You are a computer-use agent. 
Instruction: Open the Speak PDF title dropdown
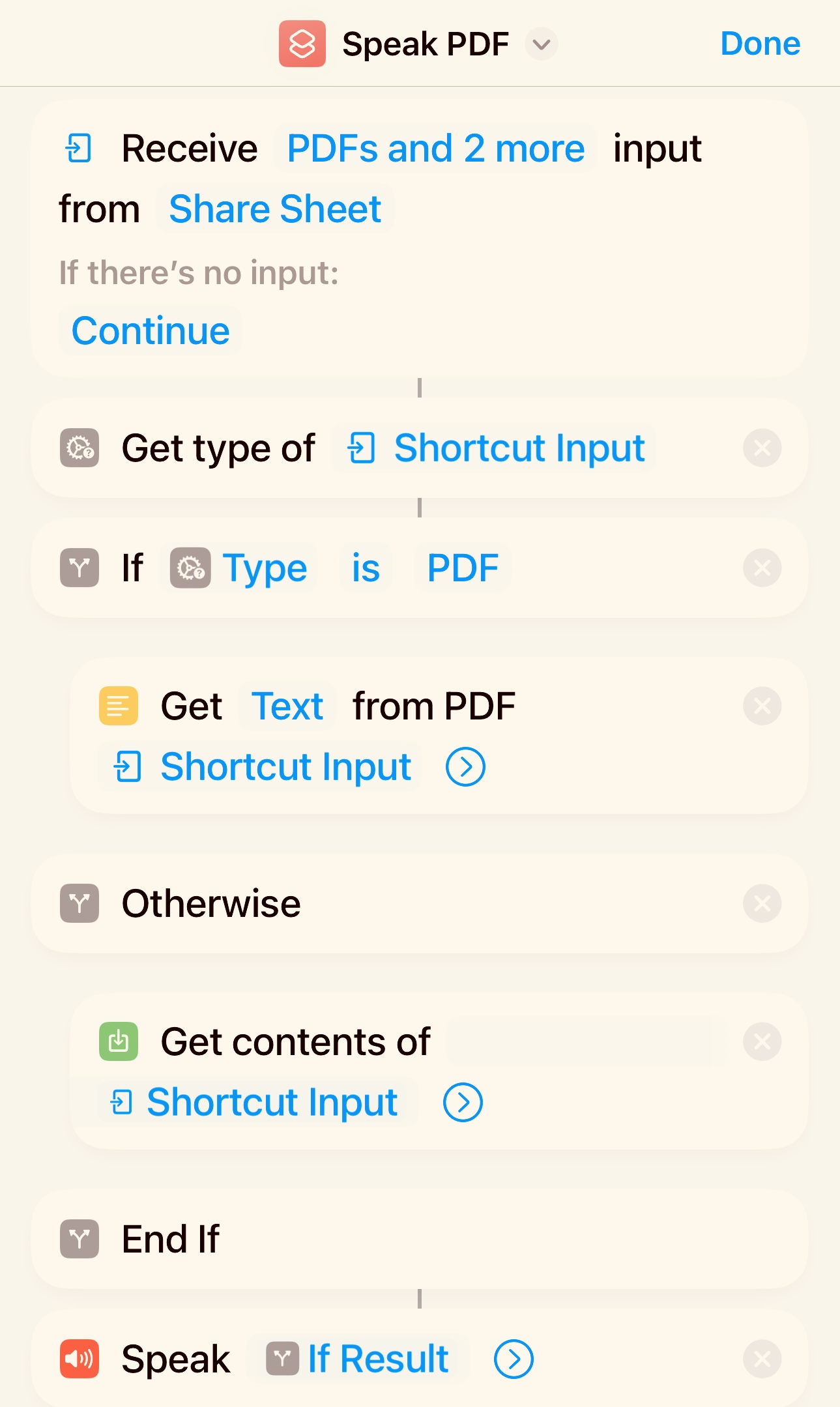(542, 44)
